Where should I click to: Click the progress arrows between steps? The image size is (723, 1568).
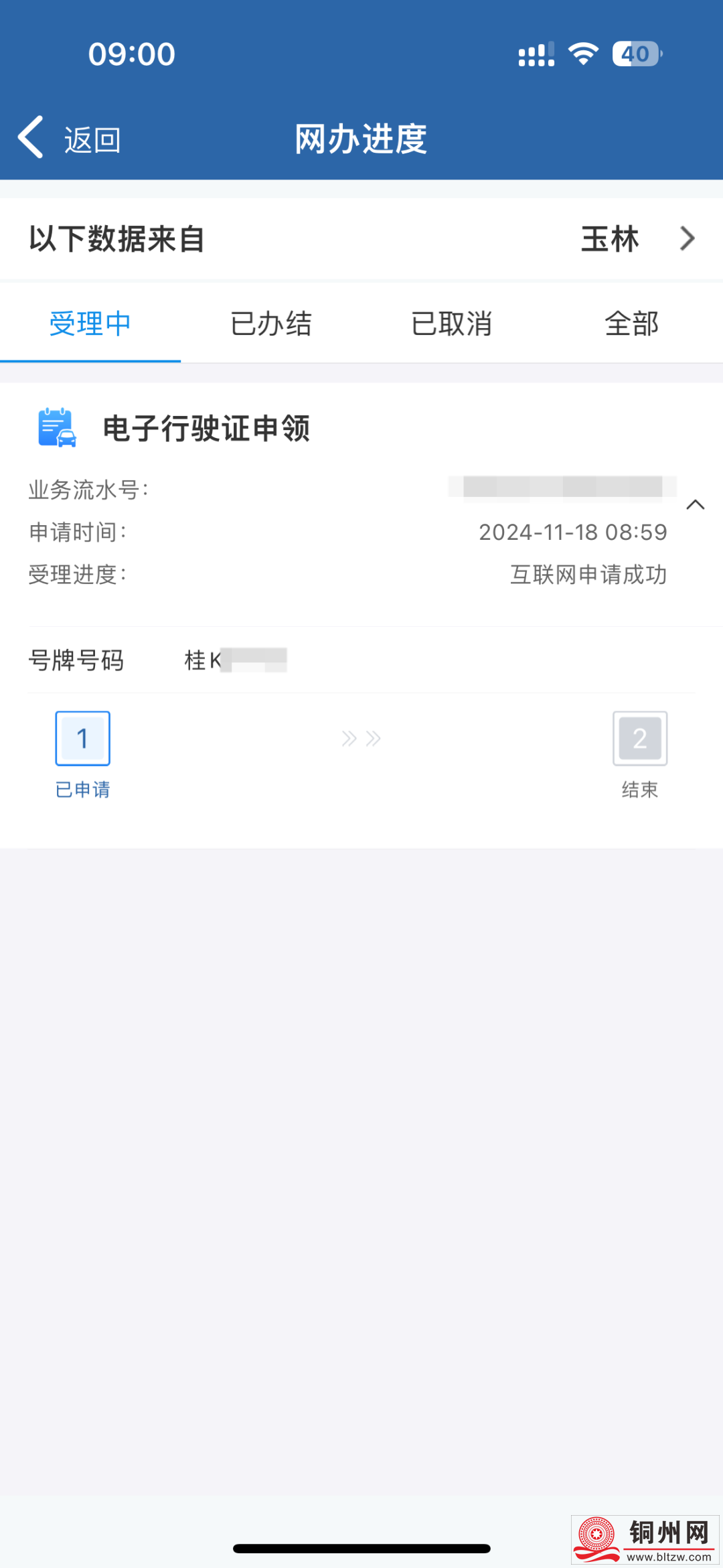[x=360, y=739]
